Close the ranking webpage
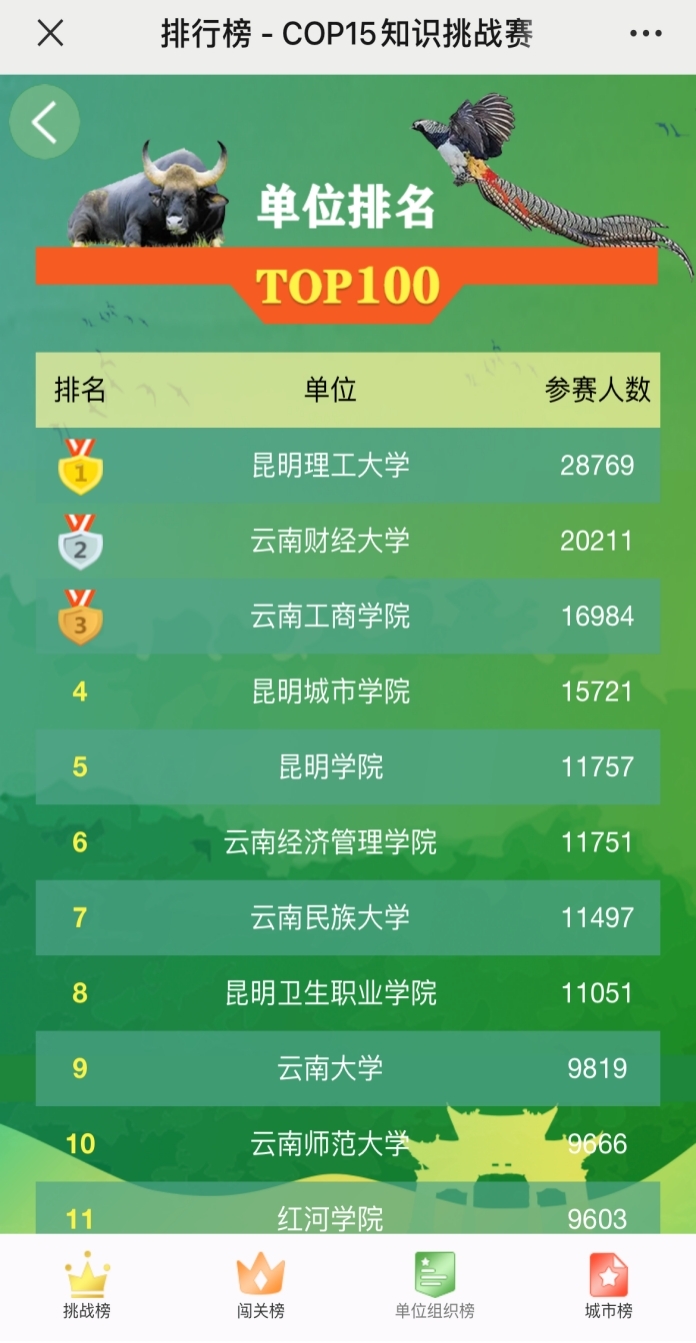 pyautogui.click(x=50, y=34)
